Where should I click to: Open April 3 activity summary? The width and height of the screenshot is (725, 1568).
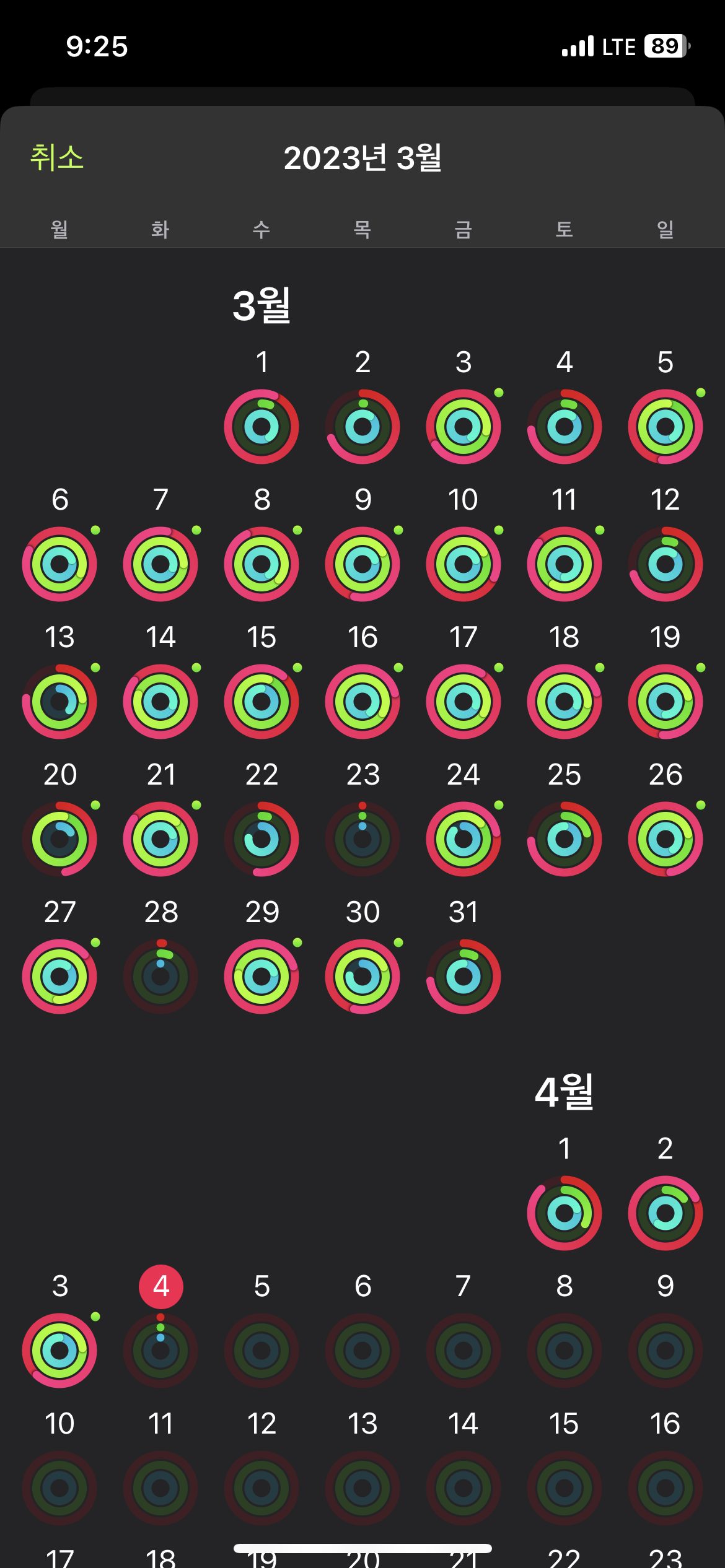59,1350
